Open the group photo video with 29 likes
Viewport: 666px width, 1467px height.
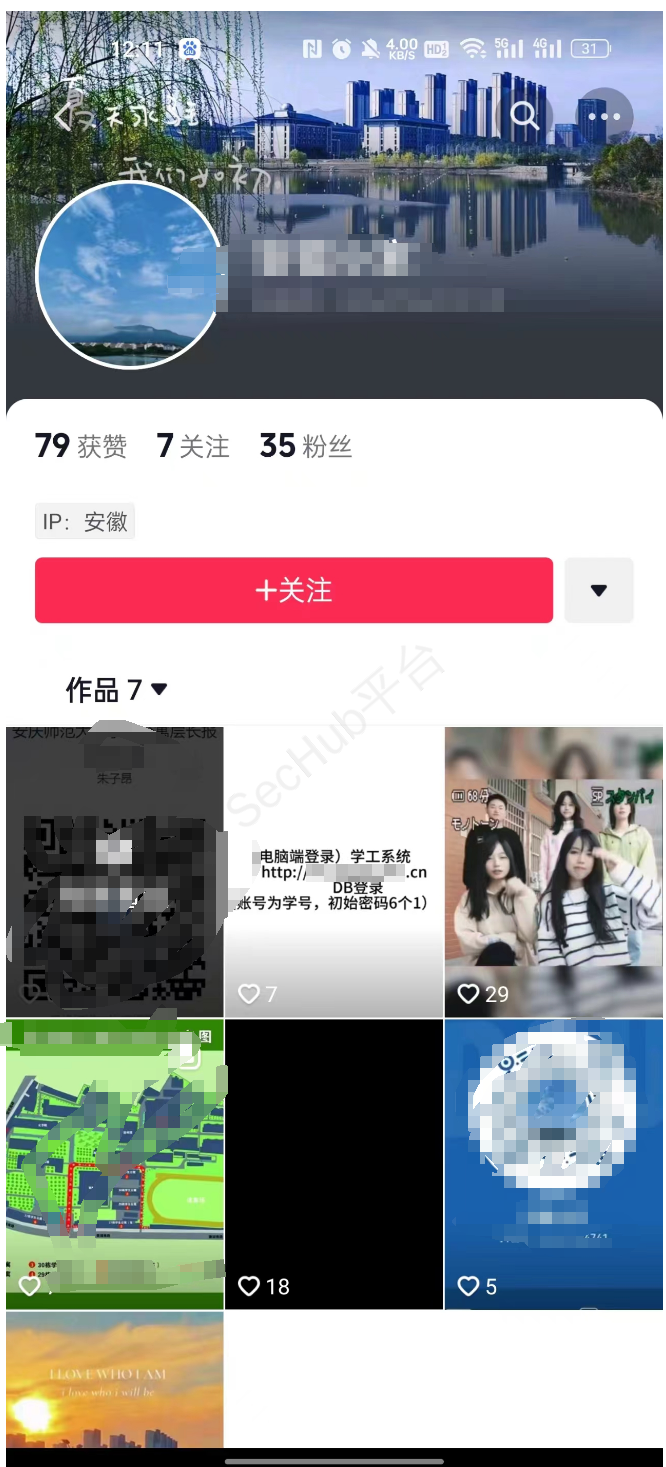point(553,870)
